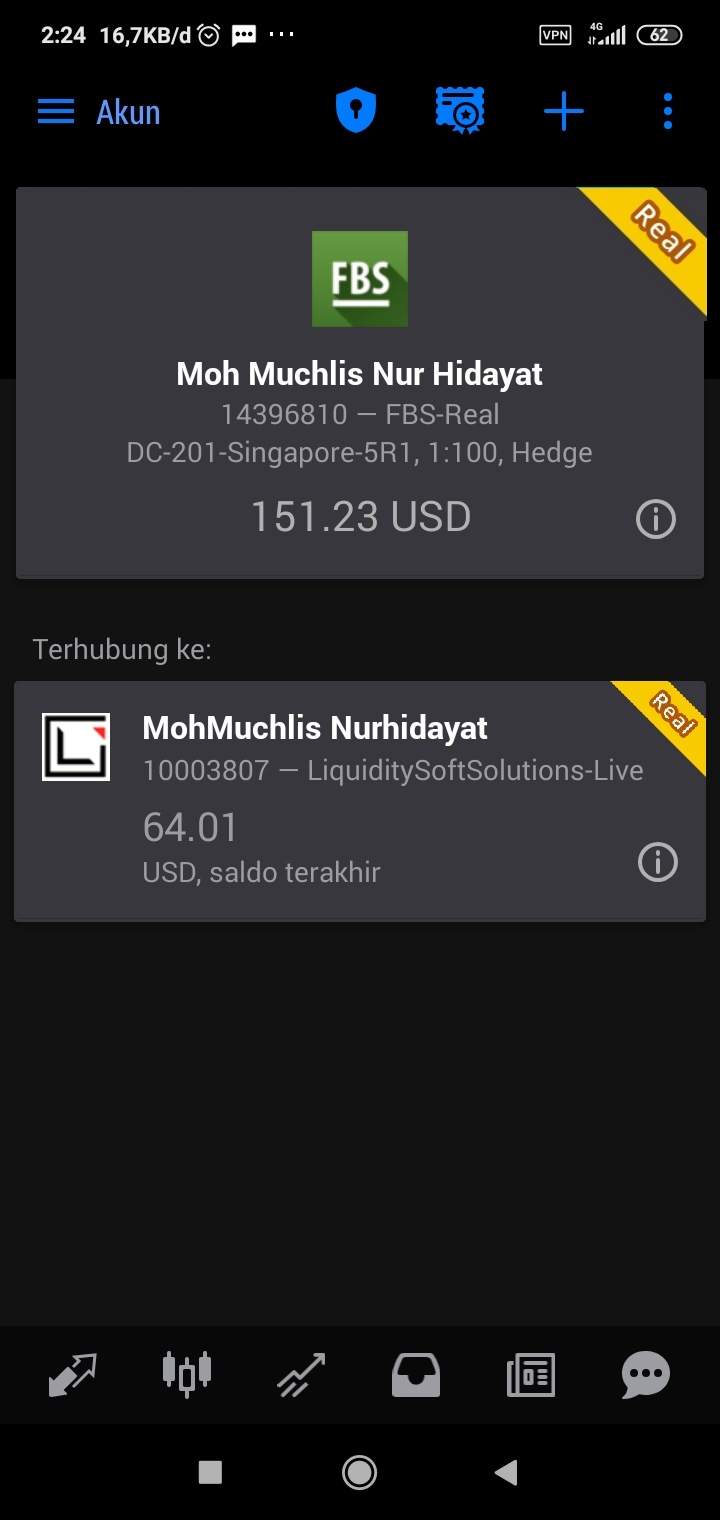
Task: Go to the system home screen
Action: (359, 1471)
